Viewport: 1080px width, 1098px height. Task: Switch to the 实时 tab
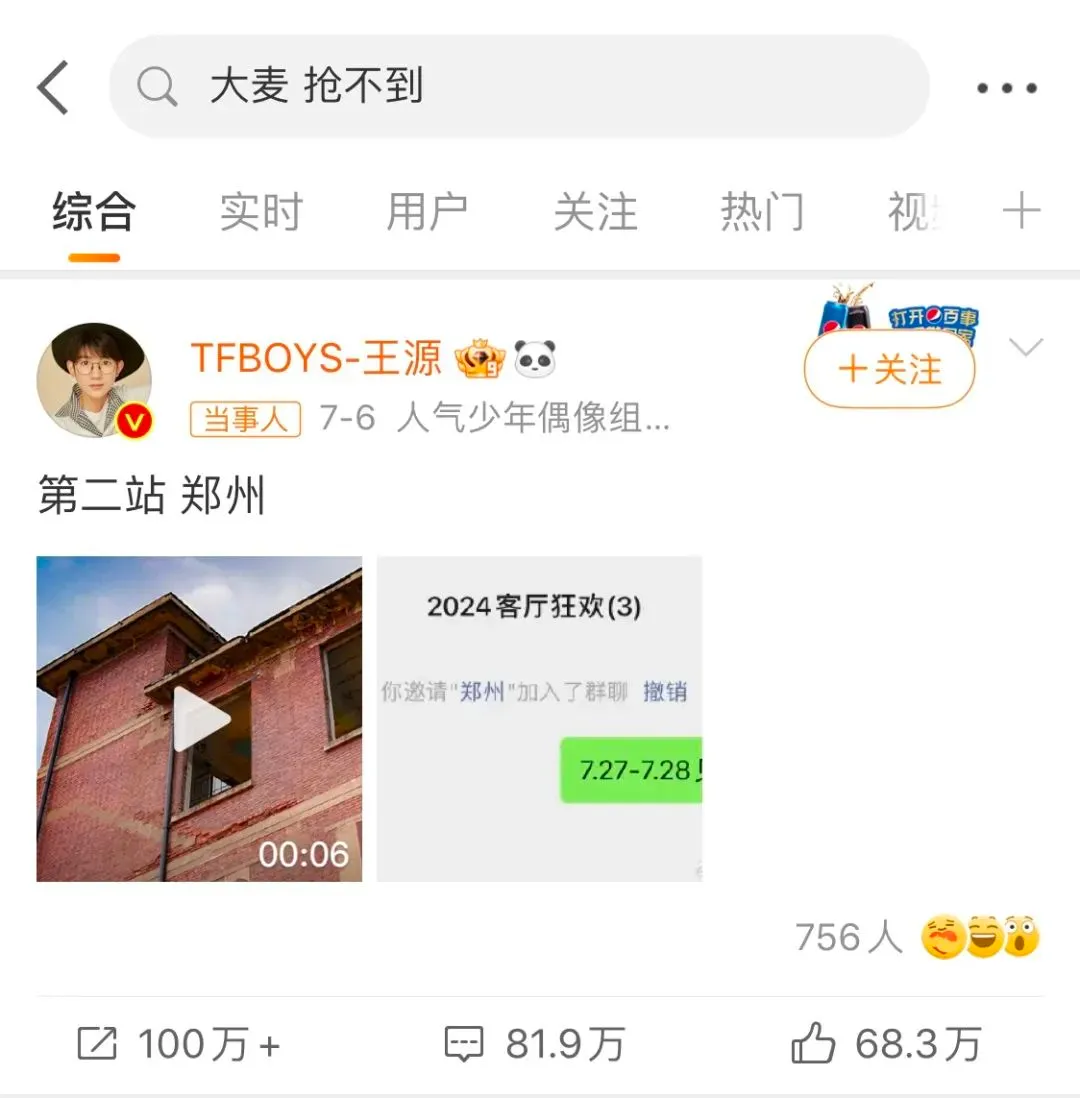click(x=261, y=212)
